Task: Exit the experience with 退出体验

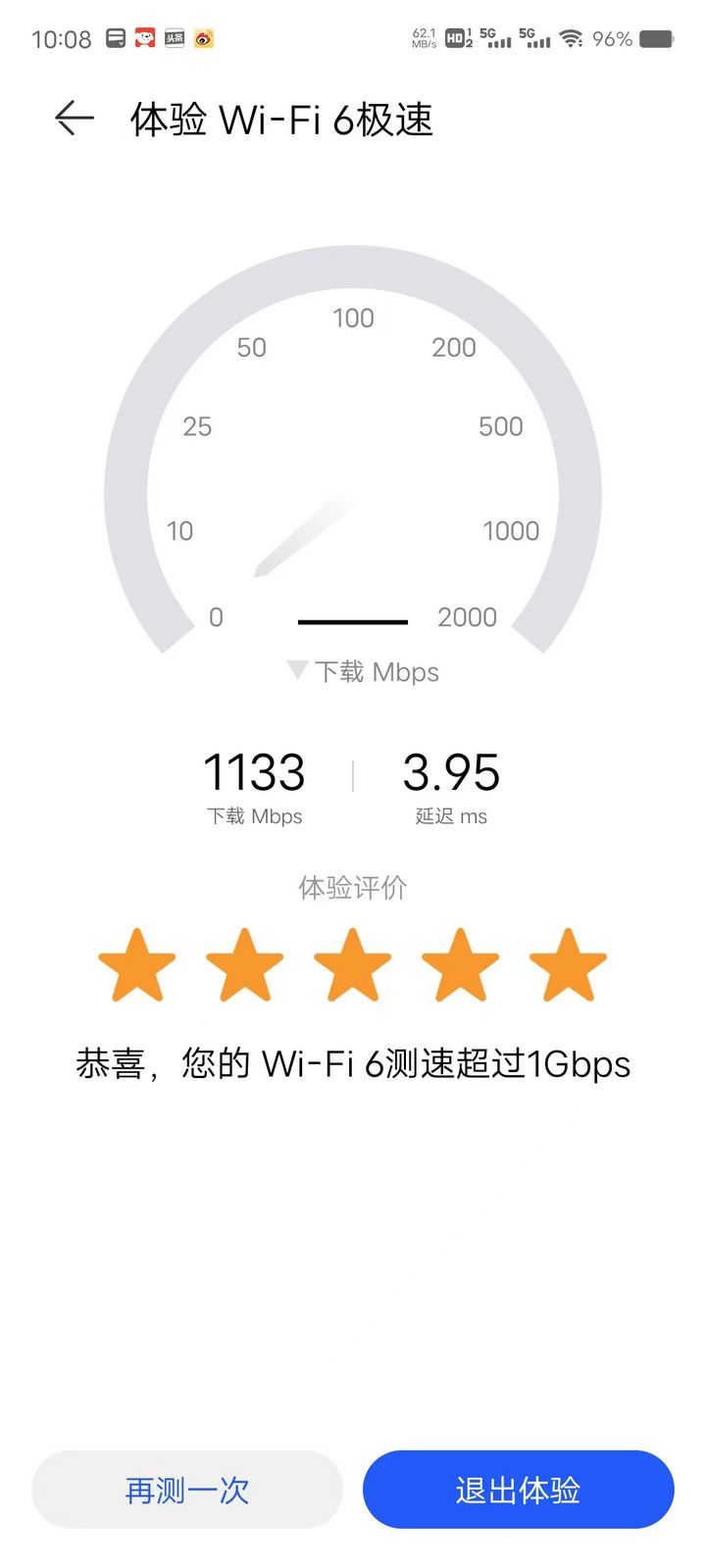Action: tap(519, 1490)
